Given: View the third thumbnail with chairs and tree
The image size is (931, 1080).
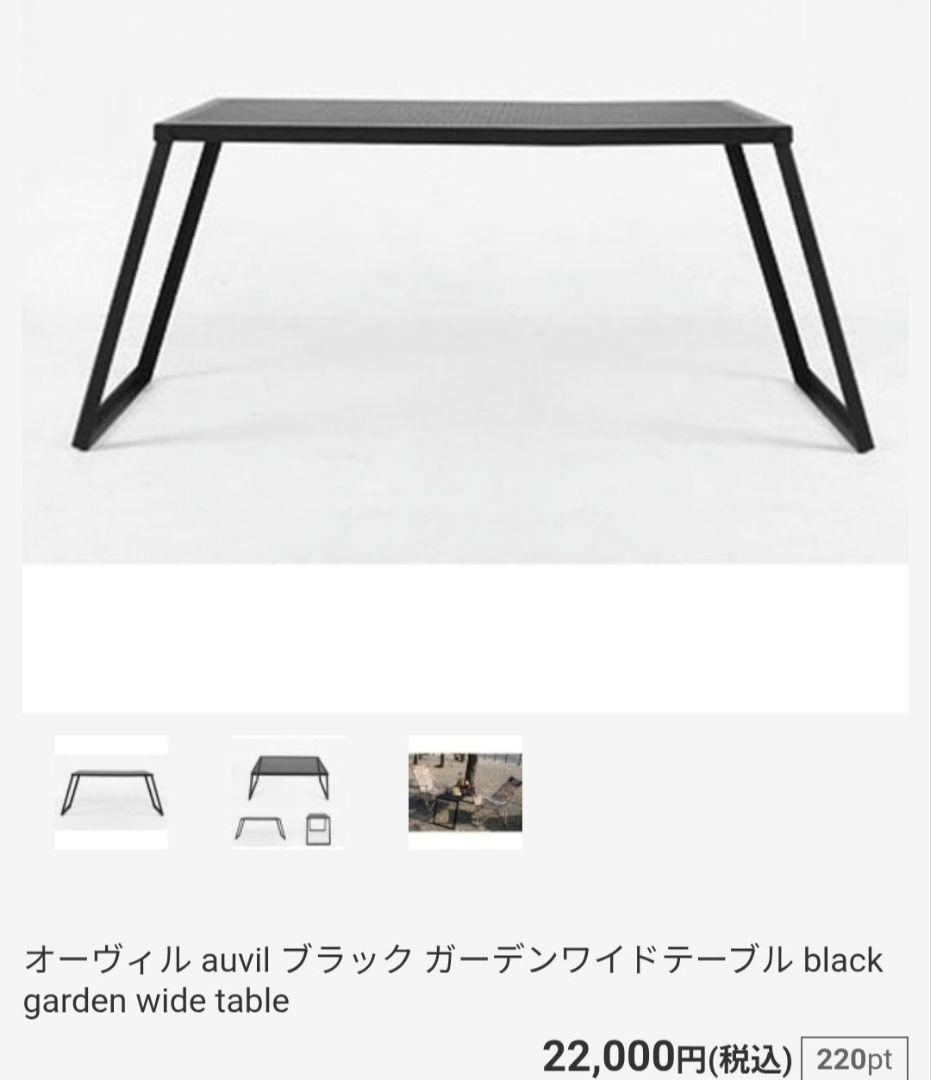Looking at the screenshot, I should (463, 790).
